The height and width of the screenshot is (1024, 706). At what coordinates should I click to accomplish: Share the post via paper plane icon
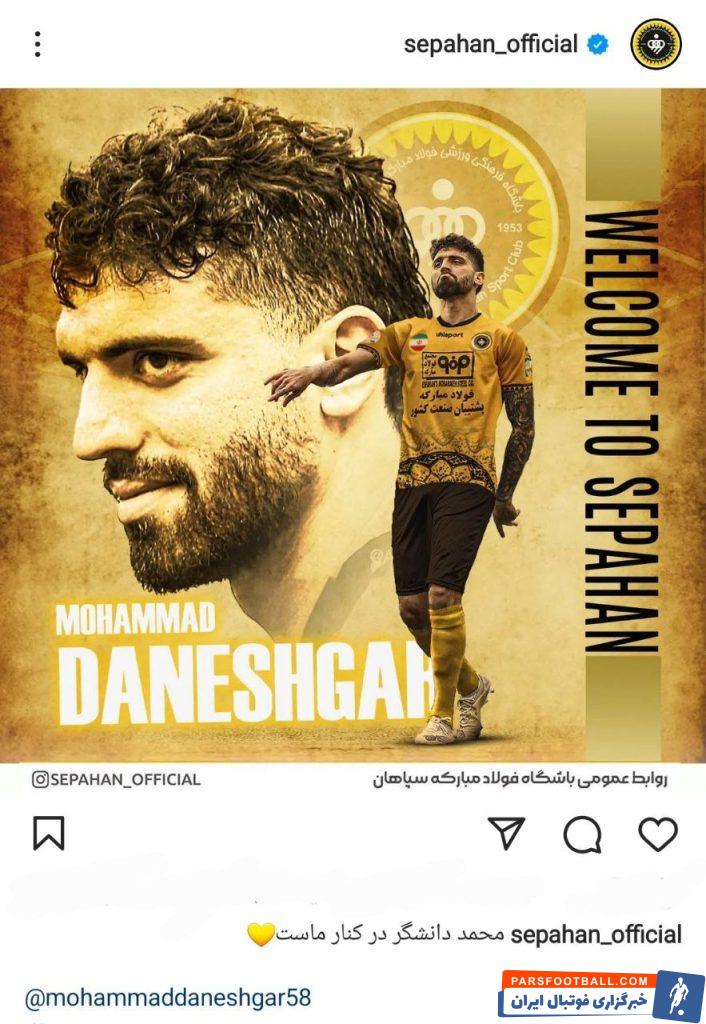coord(507,833)
